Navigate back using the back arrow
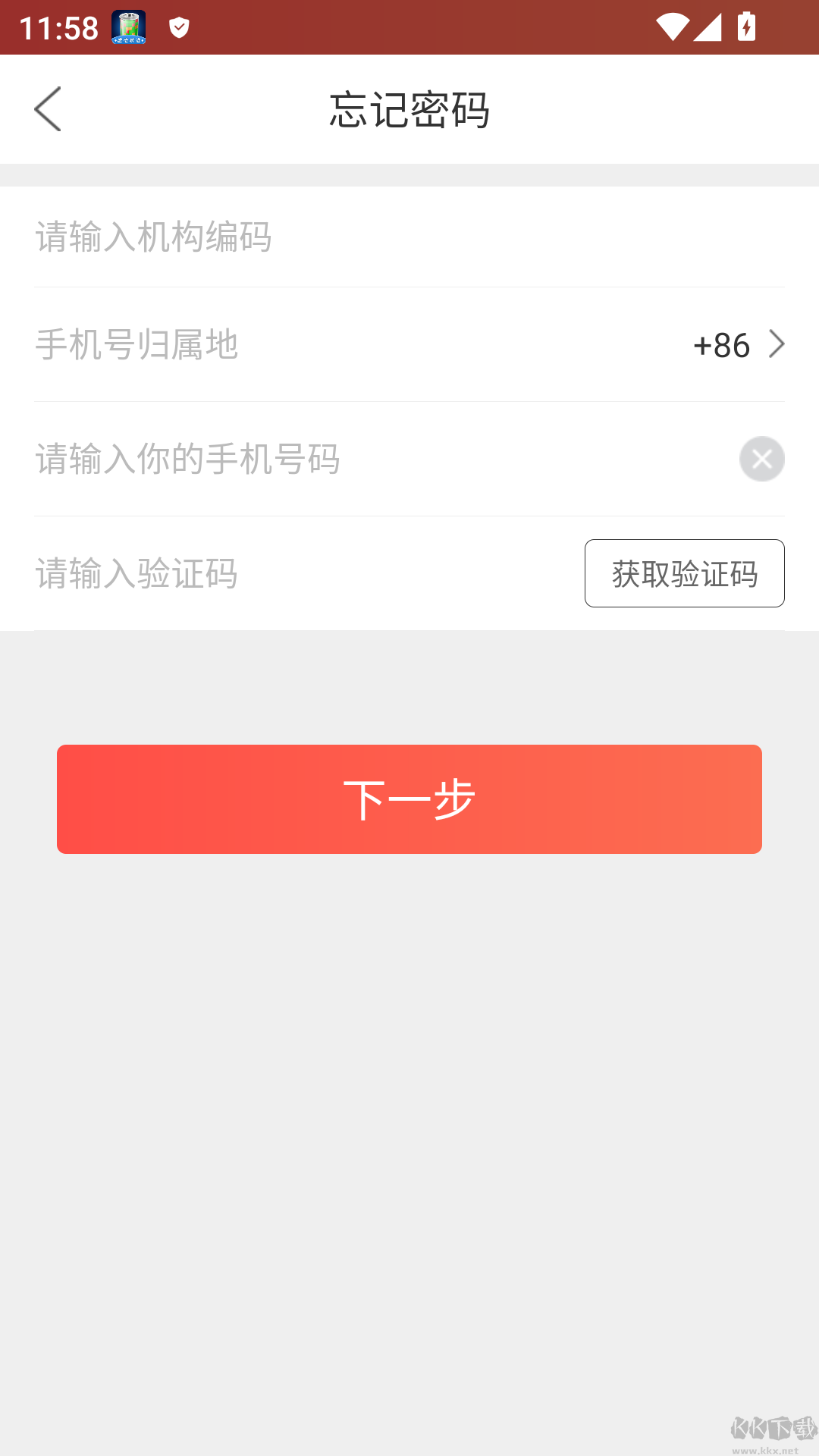Viewport: 819px width, 1456px height. coord(48,109)
